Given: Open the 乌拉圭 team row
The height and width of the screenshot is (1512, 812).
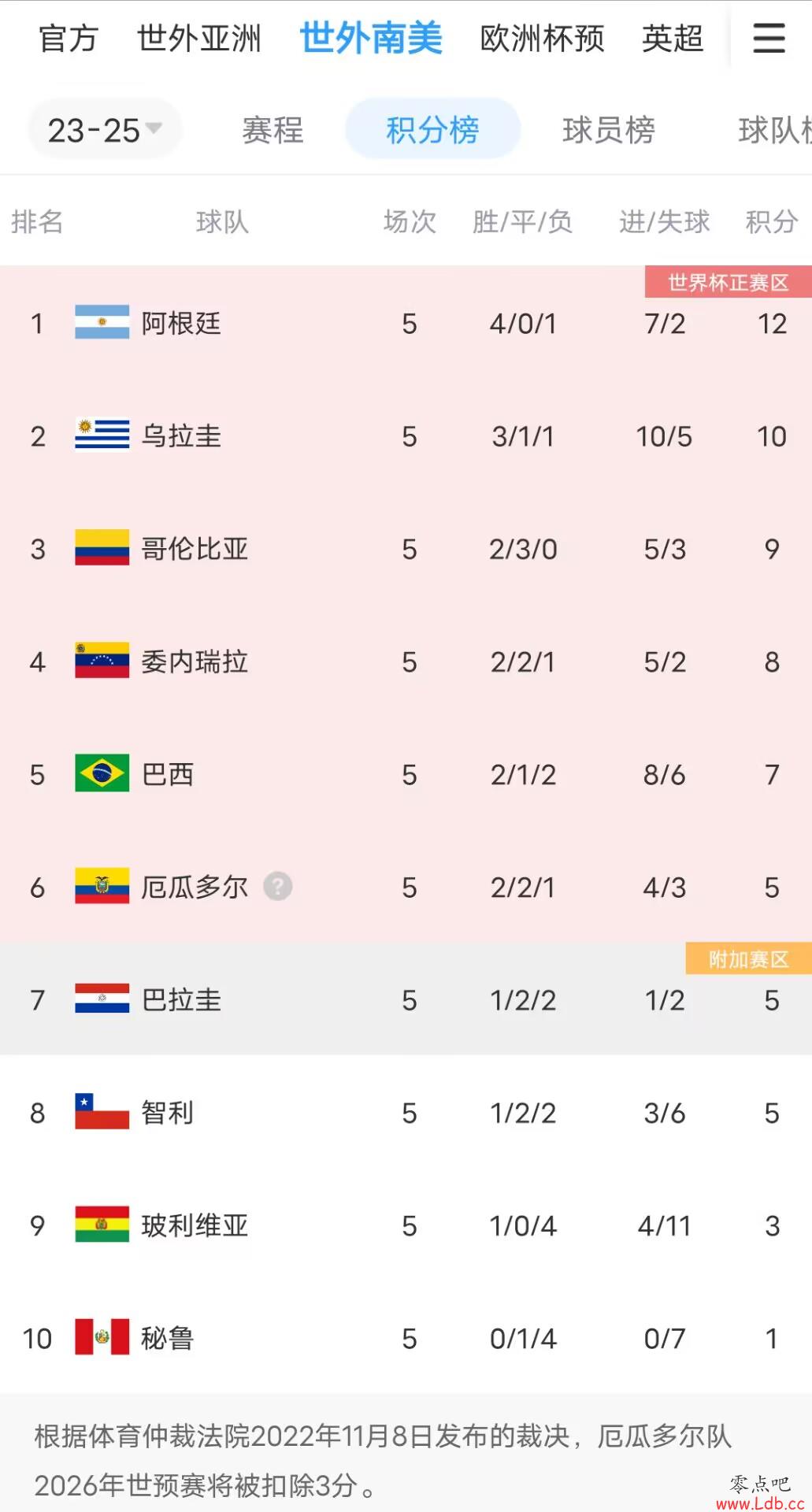Looking at the screenshot, I should pyautogui.click(x=406, y=435).
